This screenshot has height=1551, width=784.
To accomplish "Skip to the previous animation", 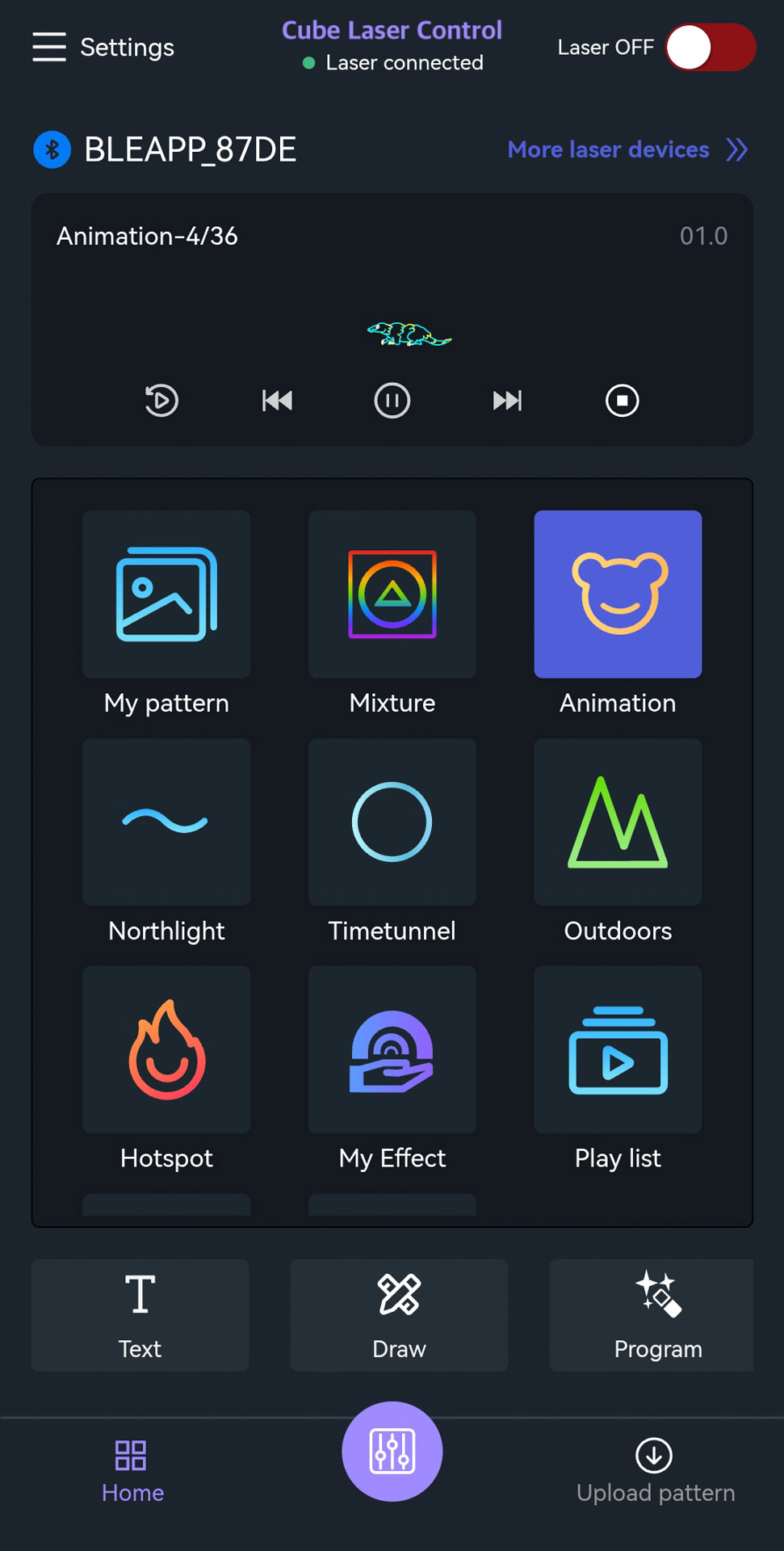I will coord(277,401).
